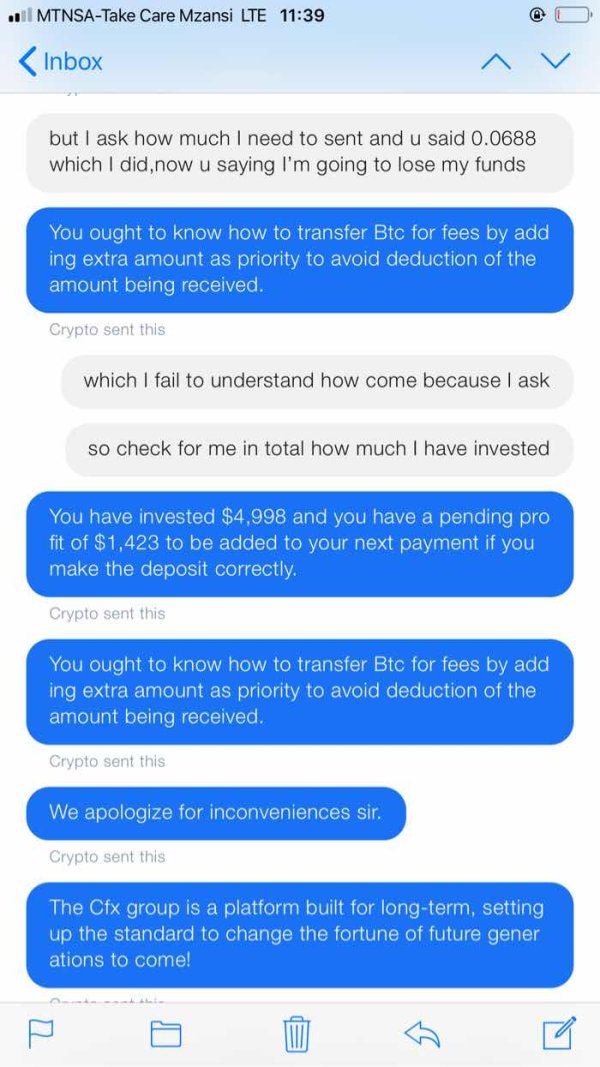Move email to a folder

click(x=165, y=1035)
